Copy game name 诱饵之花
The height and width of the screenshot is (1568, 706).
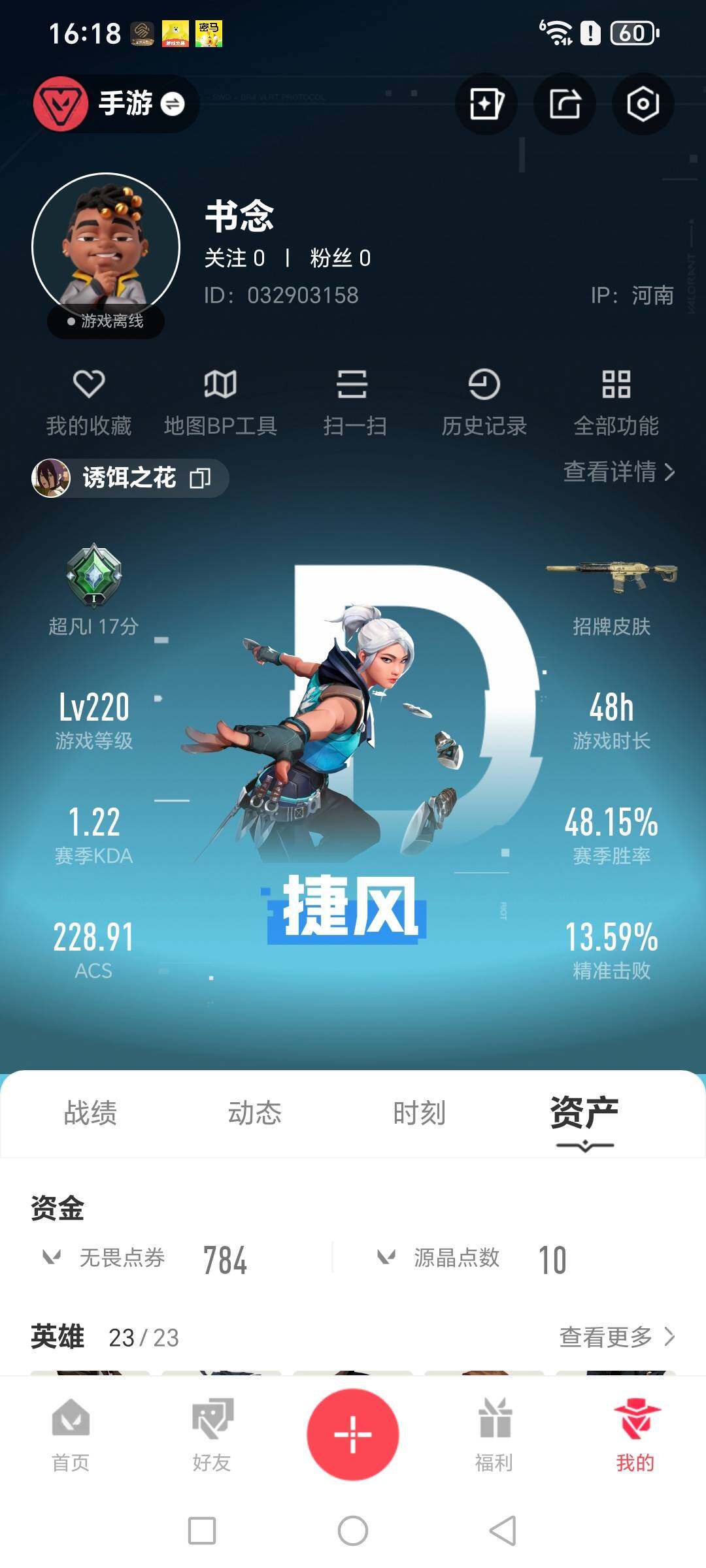tap(200, 478)
